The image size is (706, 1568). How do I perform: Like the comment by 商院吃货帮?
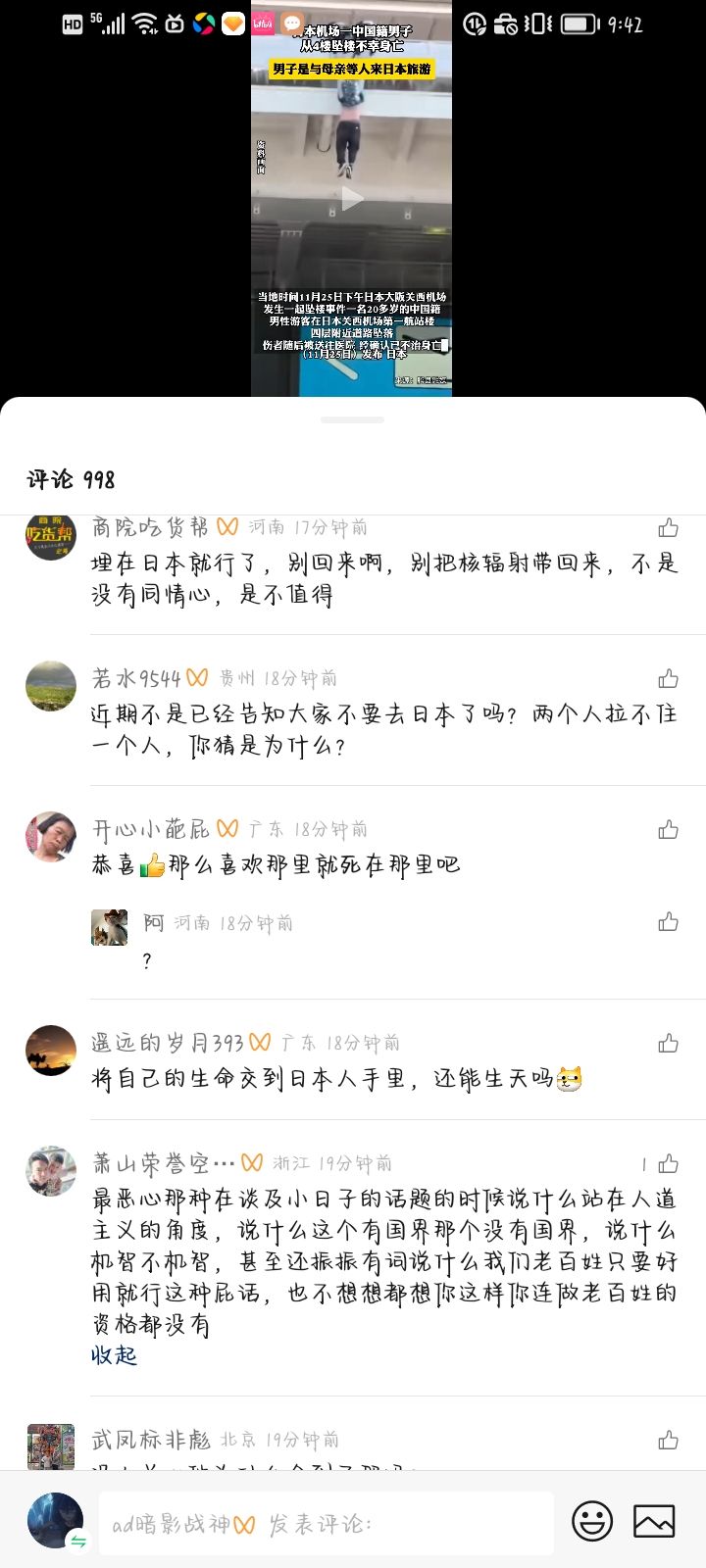tap(669, 528)
